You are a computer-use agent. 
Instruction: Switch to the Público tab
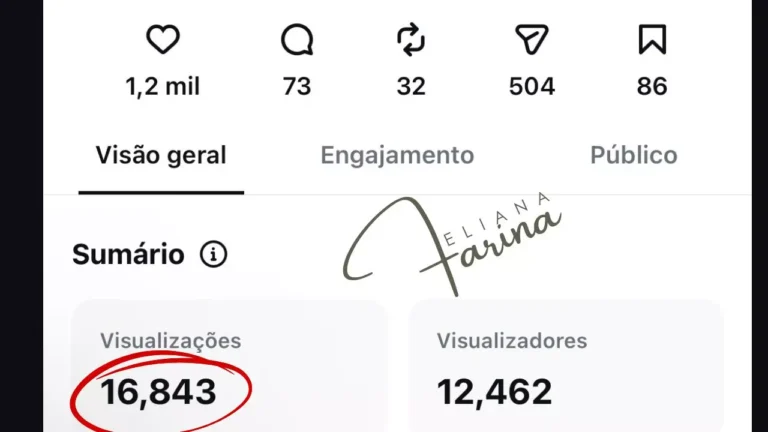[x=633, y=156]
